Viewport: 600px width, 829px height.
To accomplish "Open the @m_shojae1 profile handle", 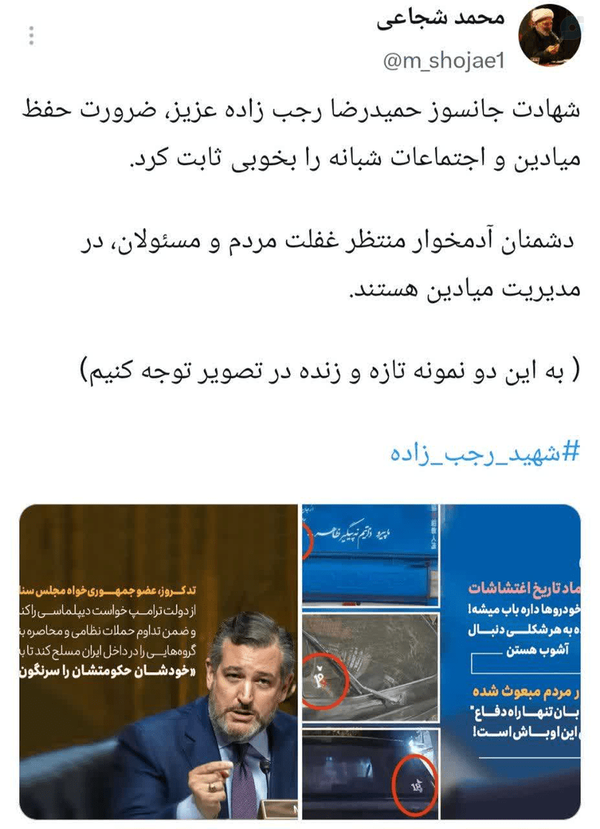I will click(444, 61).
